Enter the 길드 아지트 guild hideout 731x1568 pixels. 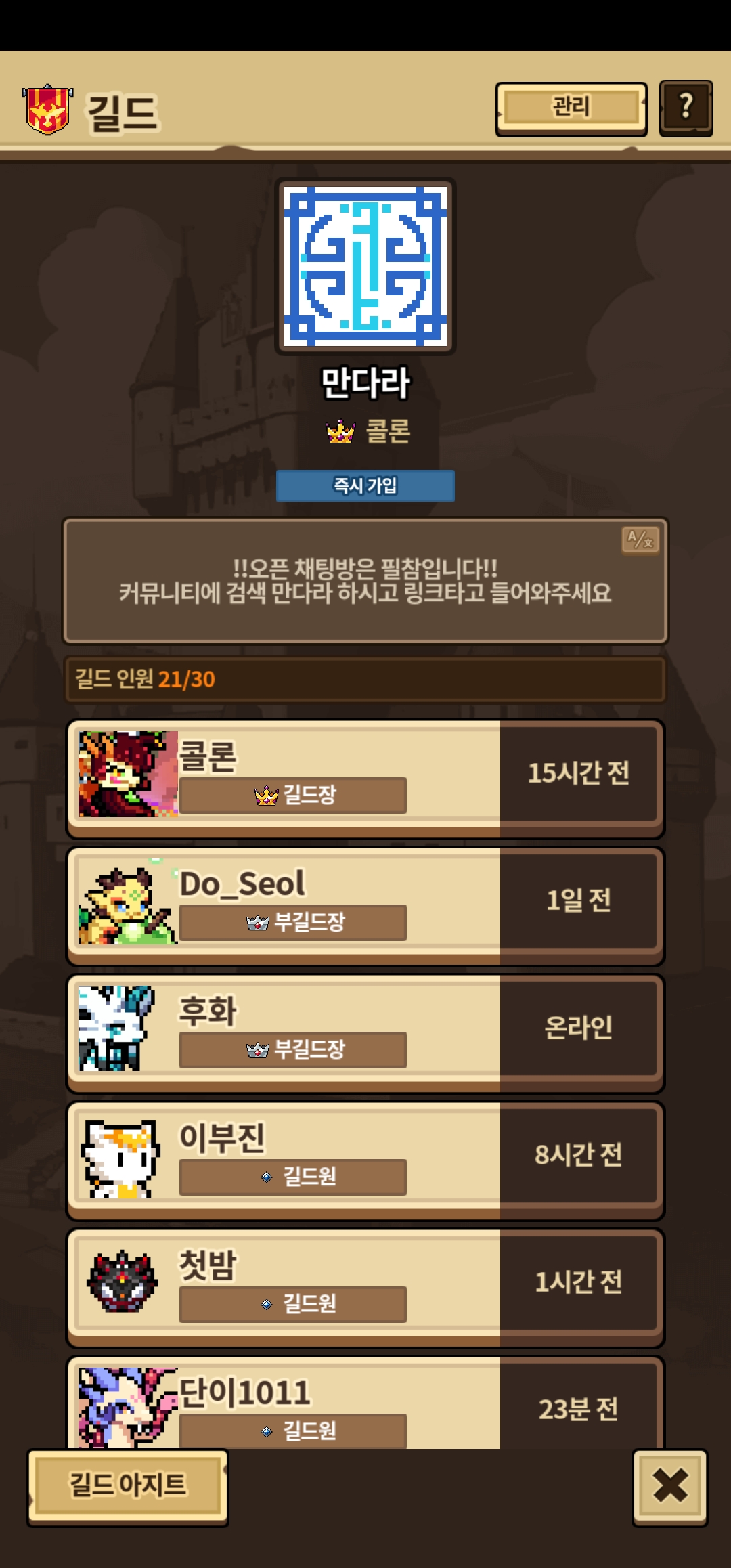pos(128,1486)
